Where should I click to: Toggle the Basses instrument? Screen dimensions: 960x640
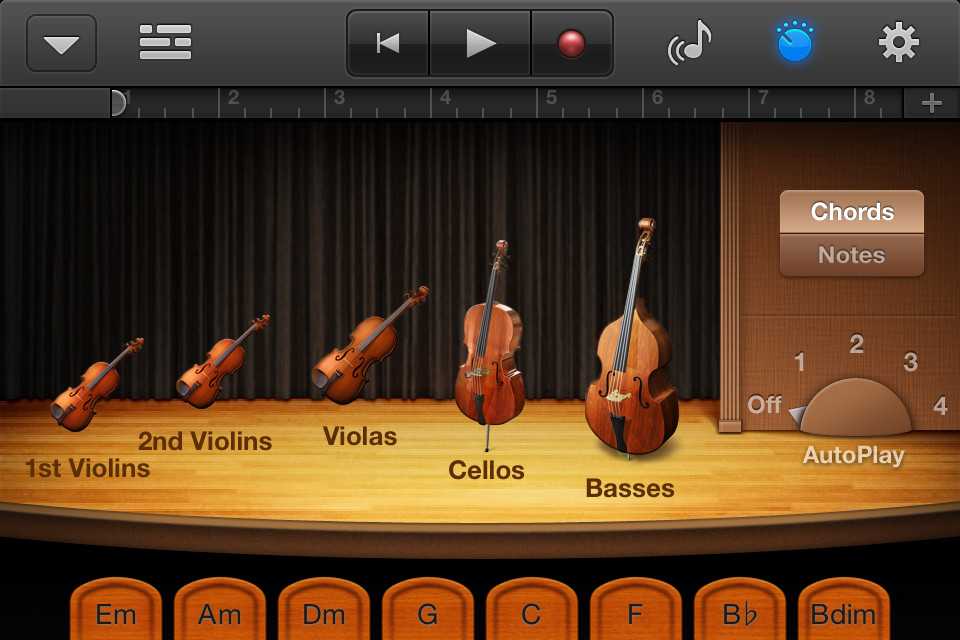(x=631, y=350)
